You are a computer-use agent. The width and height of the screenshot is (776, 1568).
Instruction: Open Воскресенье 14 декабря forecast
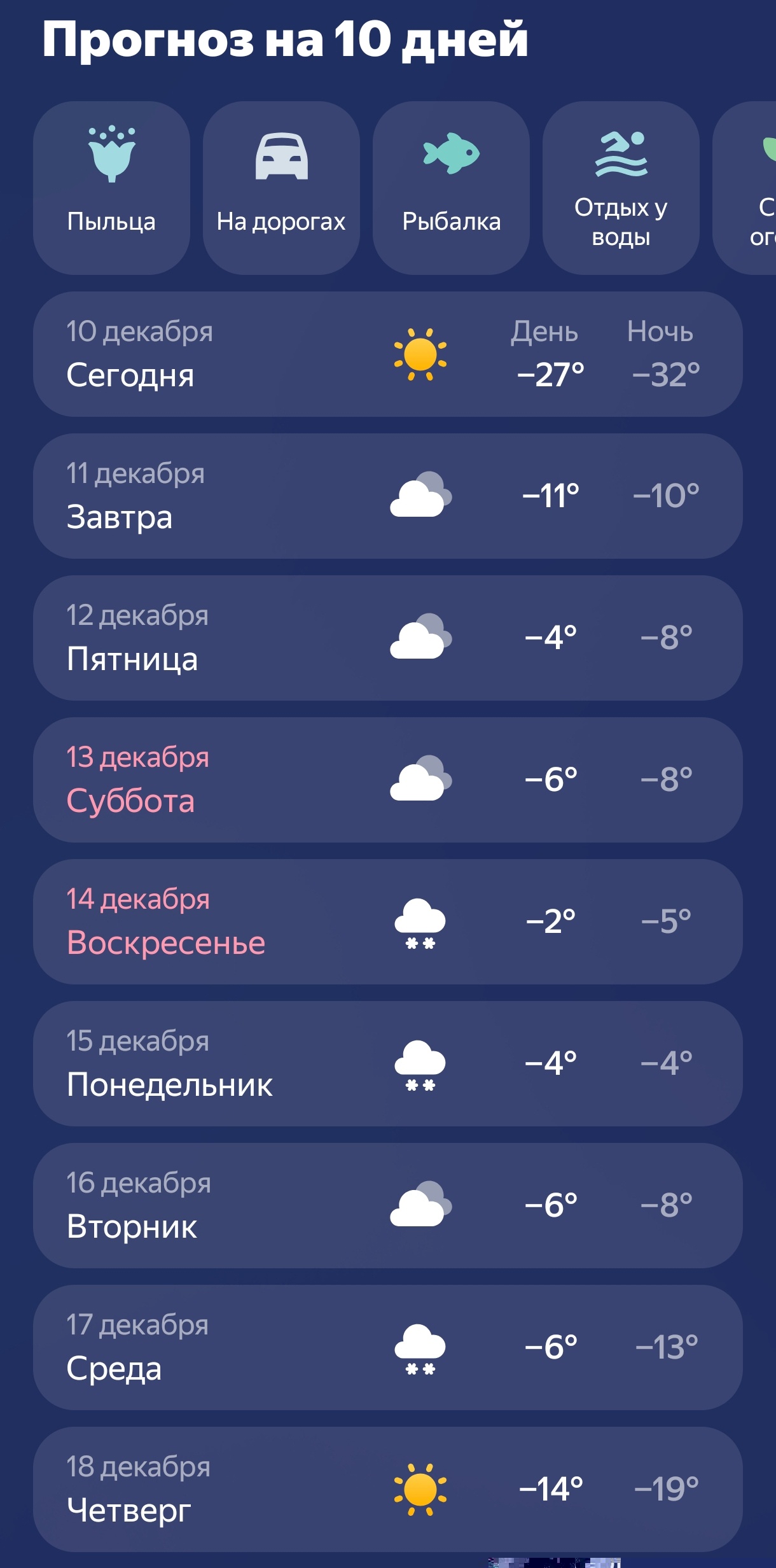click(387, 922)
